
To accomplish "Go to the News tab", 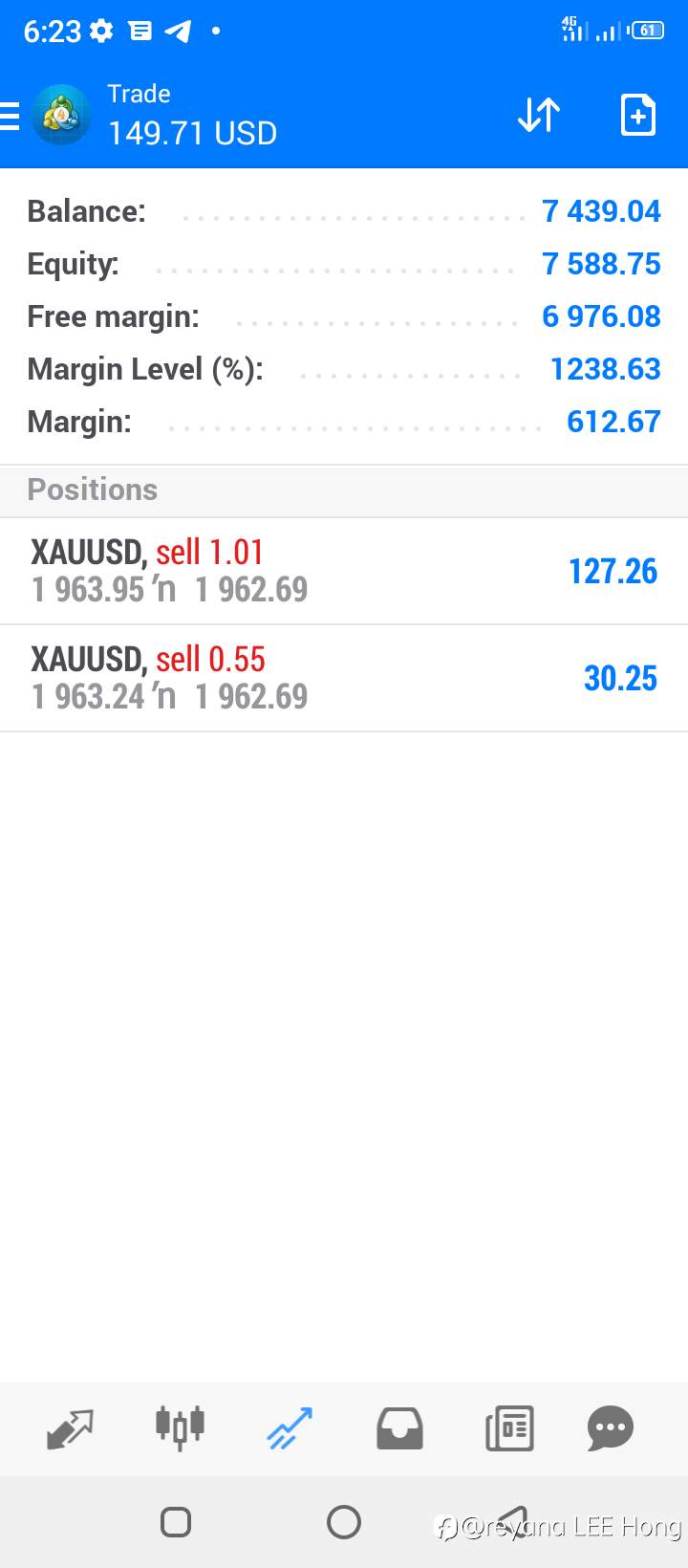I will [509, 1429].
